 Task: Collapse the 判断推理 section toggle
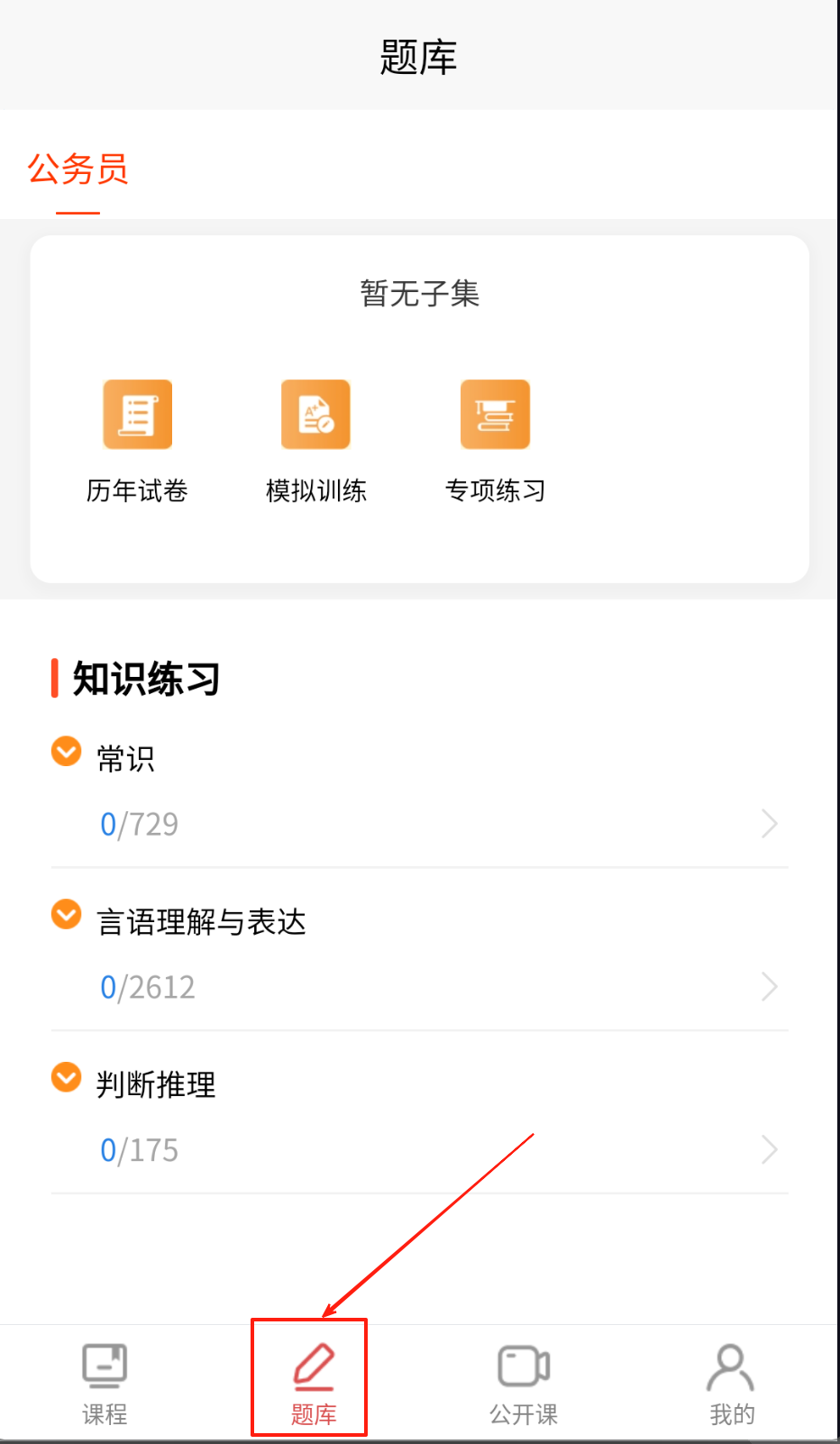(x=66, y=1077)
